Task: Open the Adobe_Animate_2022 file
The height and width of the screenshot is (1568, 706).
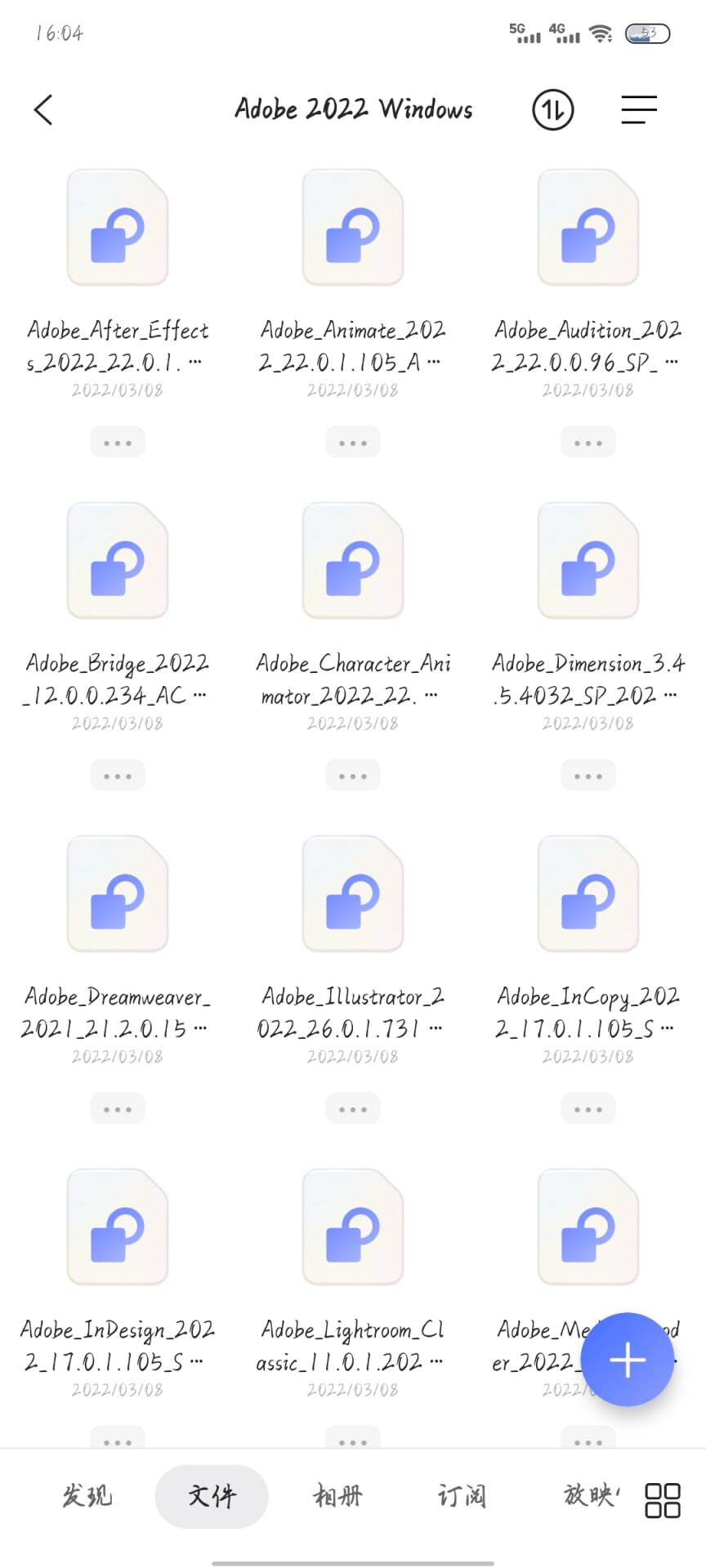Action: click(x=353, y=228)
